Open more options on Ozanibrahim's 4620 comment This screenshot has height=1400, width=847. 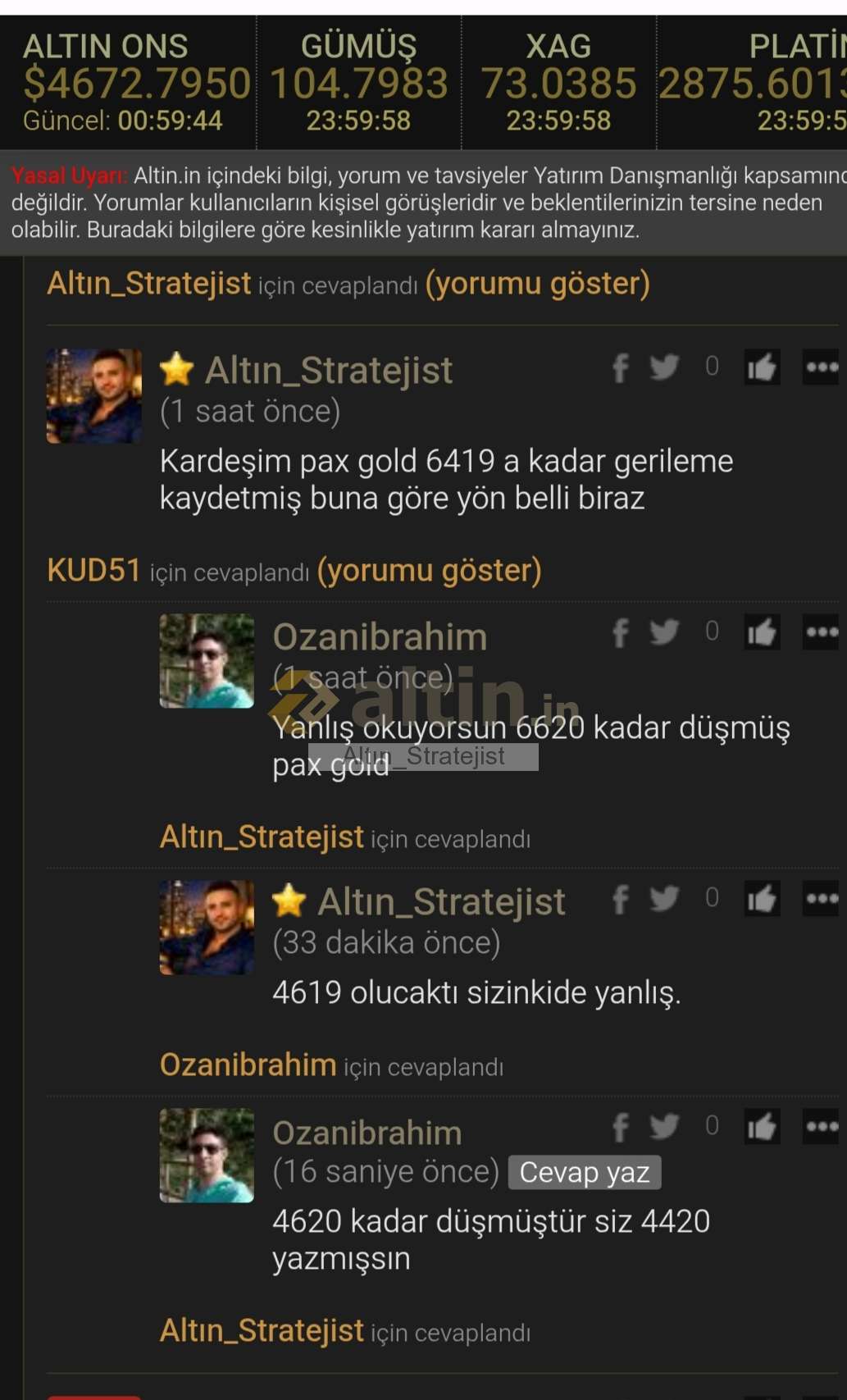point(821,1127)
